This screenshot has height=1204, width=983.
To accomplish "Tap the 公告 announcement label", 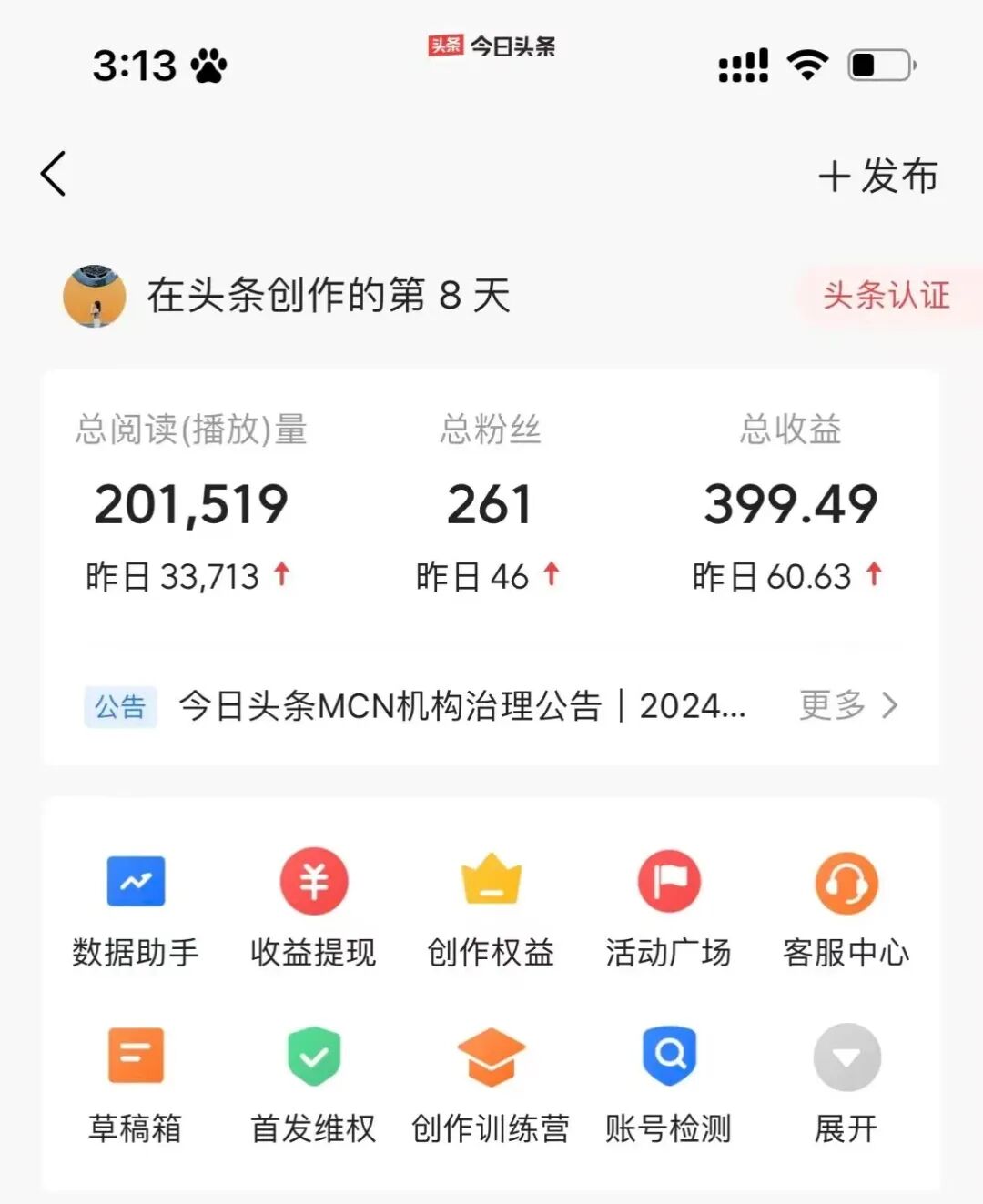I will point(119,705).
